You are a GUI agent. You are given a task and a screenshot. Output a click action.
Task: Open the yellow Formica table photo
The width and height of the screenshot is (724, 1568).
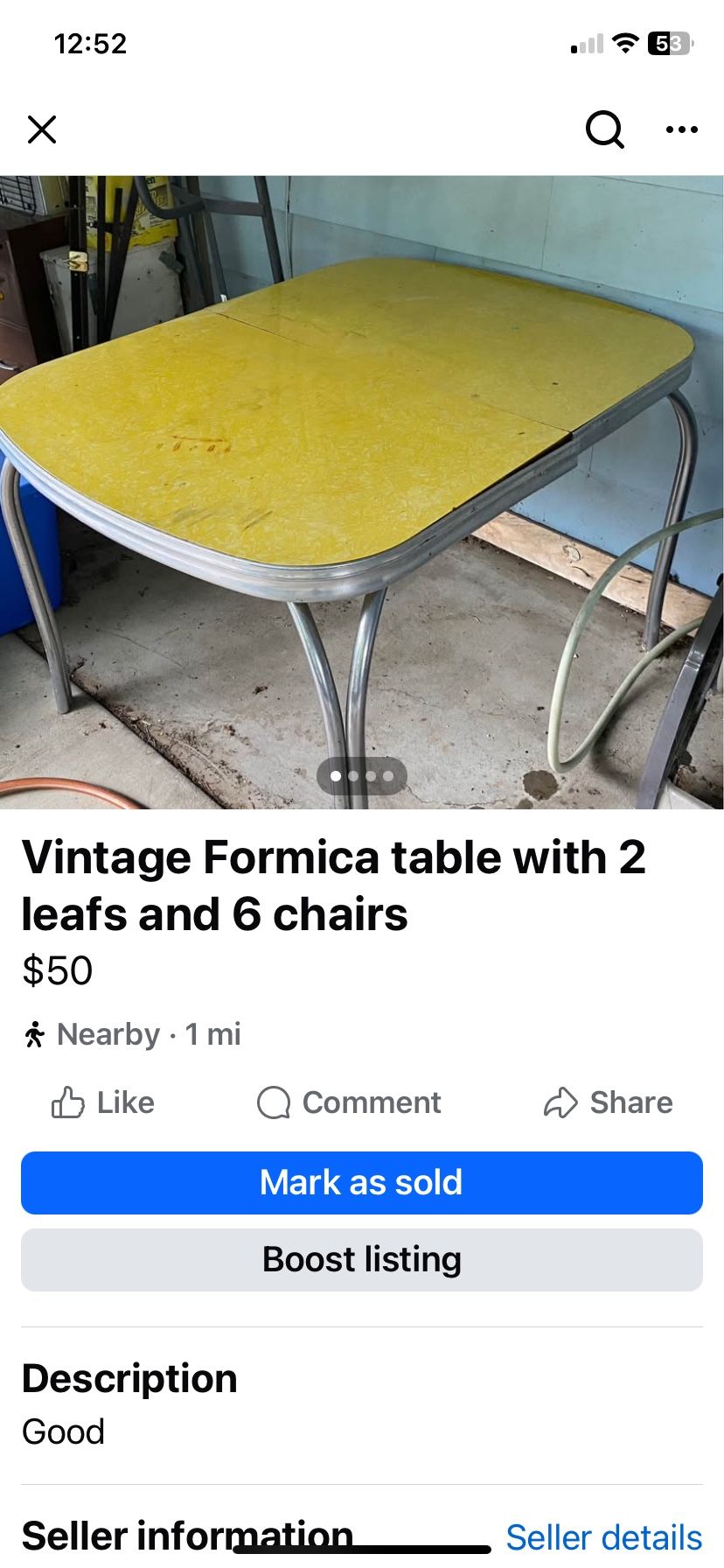[x=362, y=490]
